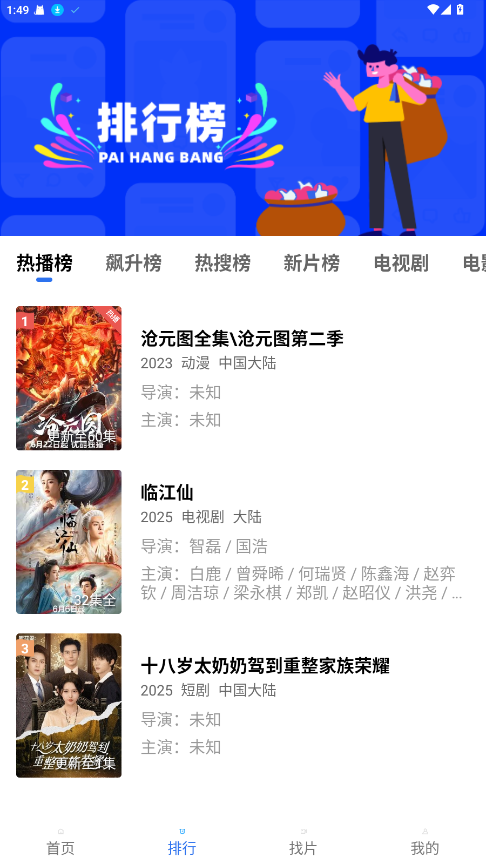Image resolution: width=486 pixels, height=864 pixels.
Task: Tap the 排行 bottom navigation item
Action: (182, 843)
